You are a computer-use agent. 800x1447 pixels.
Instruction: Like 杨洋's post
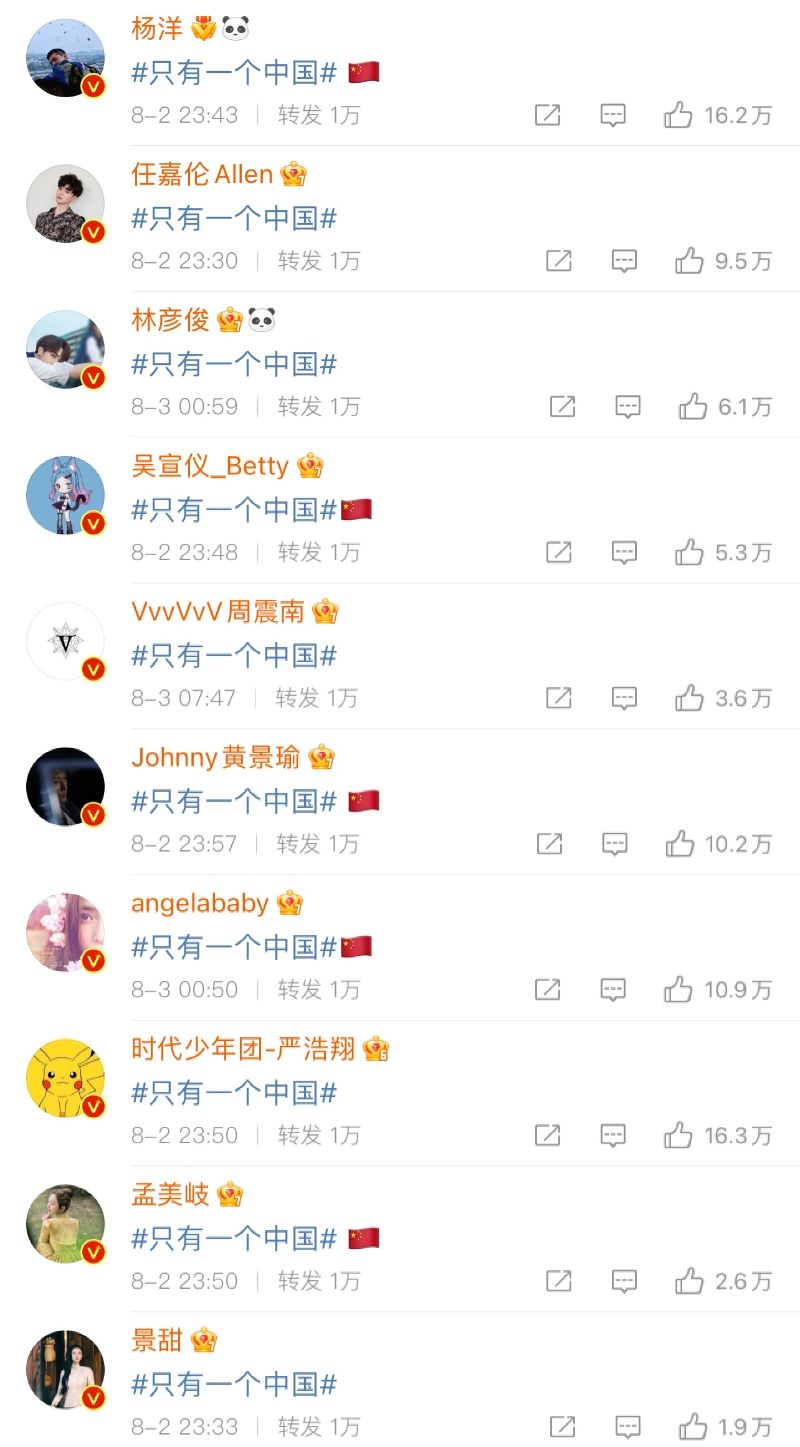tap(678, 116)
